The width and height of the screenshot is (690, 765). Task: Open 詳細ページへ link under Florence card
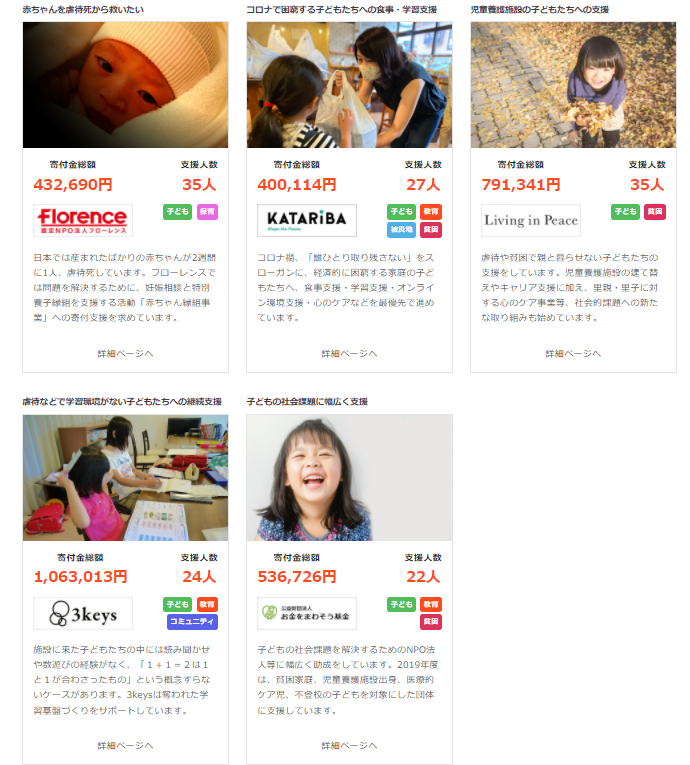coord(125,353)
